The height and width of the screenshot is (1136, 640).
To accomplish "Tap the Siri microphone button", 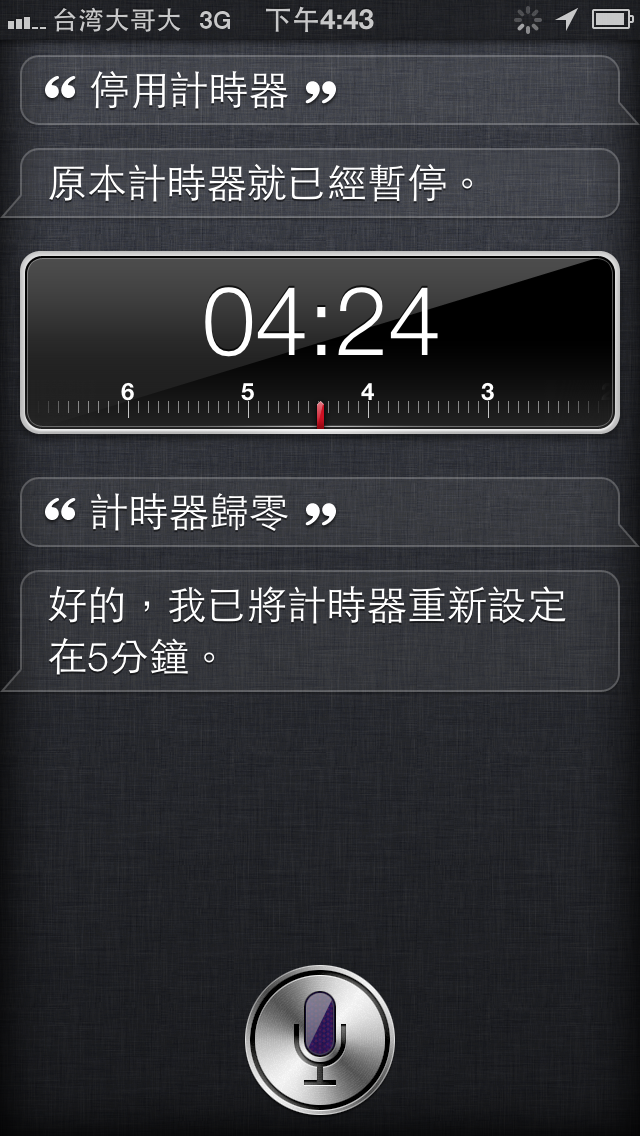I will coord(320,1039).
